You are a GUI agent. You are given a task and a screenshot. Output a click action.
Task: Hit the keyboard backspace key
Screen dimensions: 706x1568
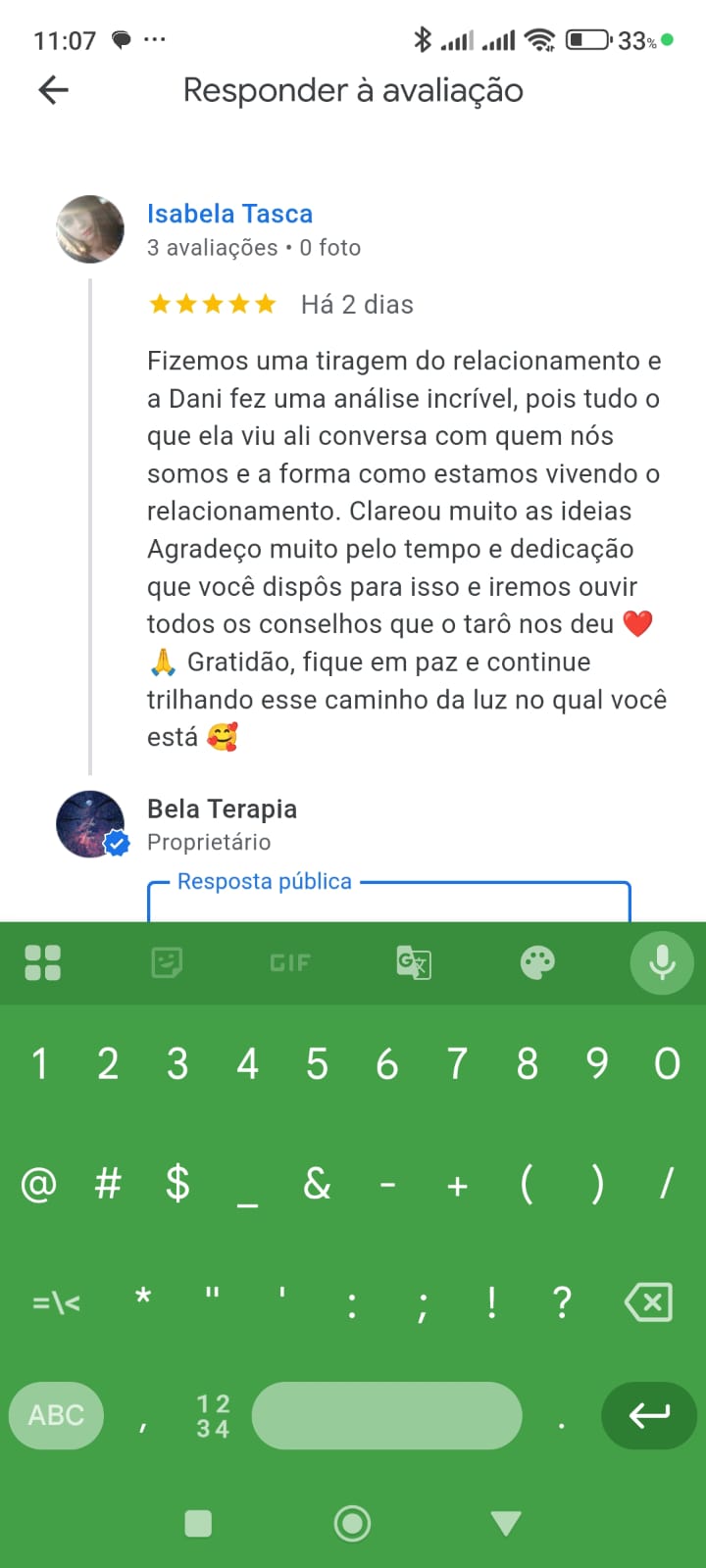pos(648,1302)
